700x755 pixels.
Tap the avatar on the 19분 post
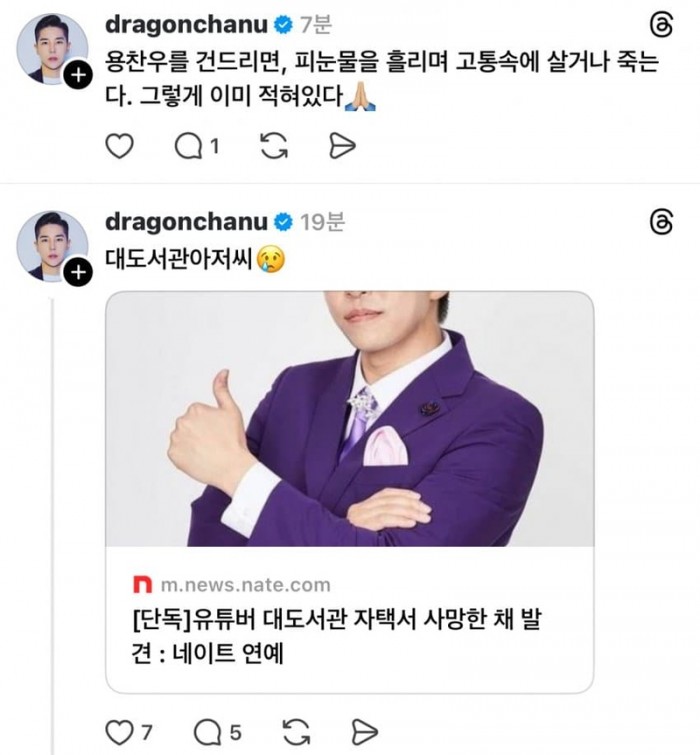[x=52, y=245]
